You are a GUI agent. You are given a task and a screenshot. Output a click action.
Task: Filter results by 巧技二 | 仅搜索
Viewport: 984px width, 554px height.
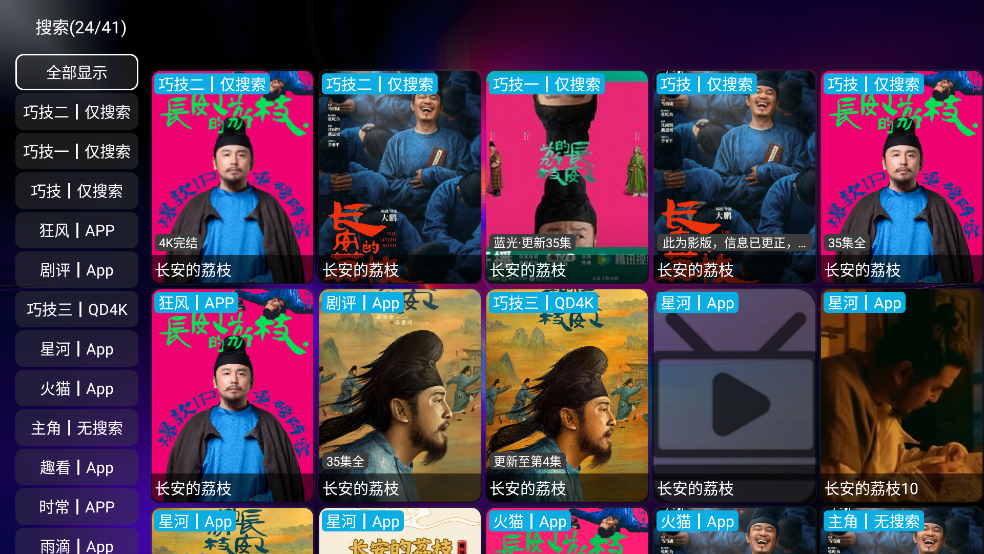point(77,112)
